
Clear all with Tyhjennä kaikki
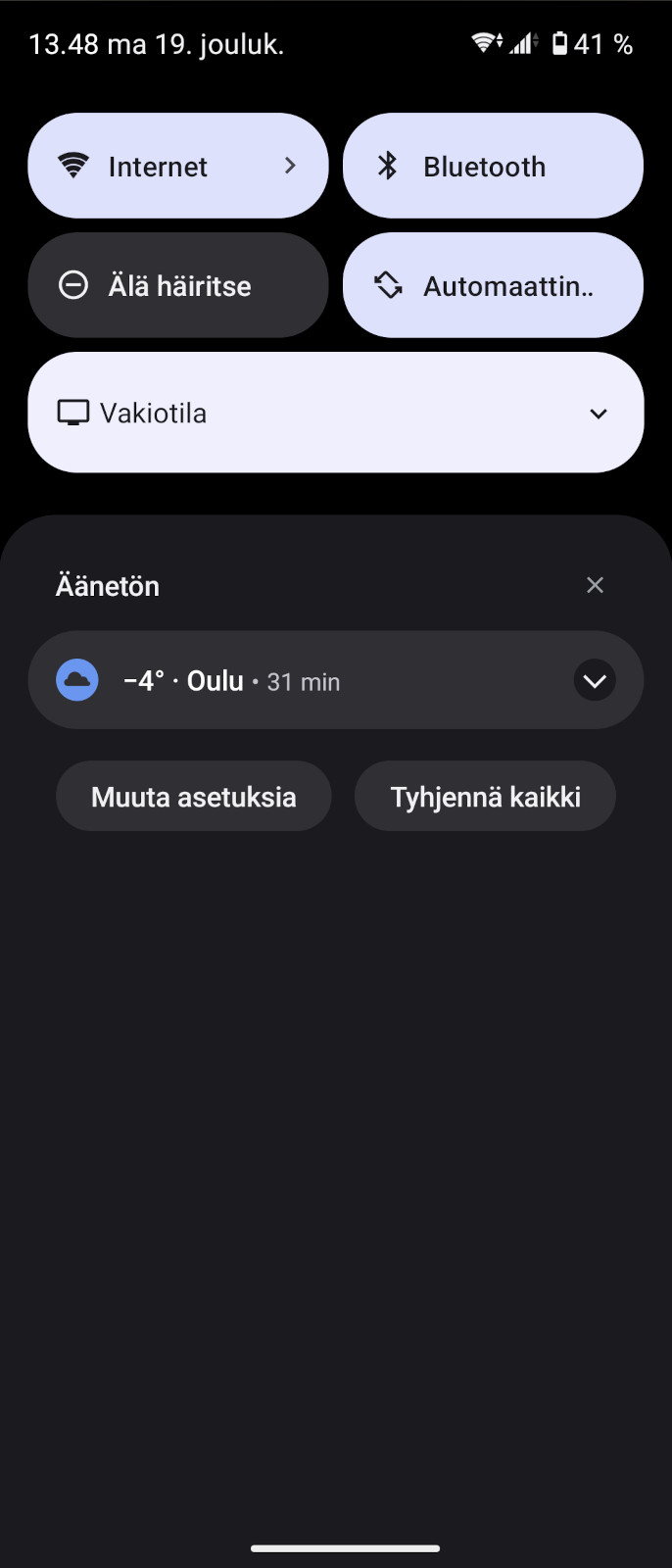click(485, 797)
